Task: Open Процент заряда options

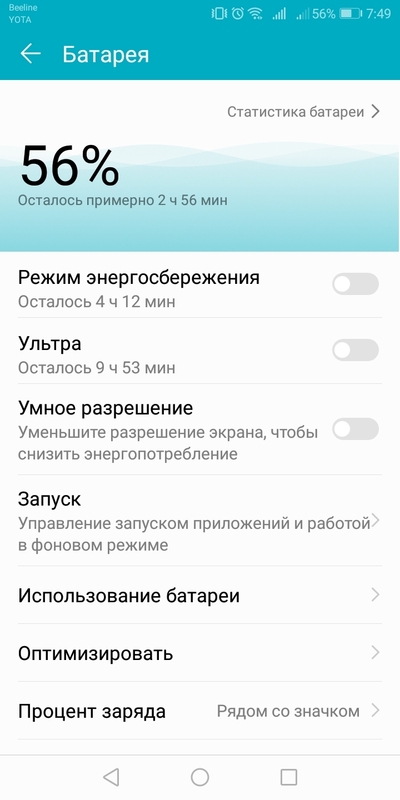Action: point(200,711)
